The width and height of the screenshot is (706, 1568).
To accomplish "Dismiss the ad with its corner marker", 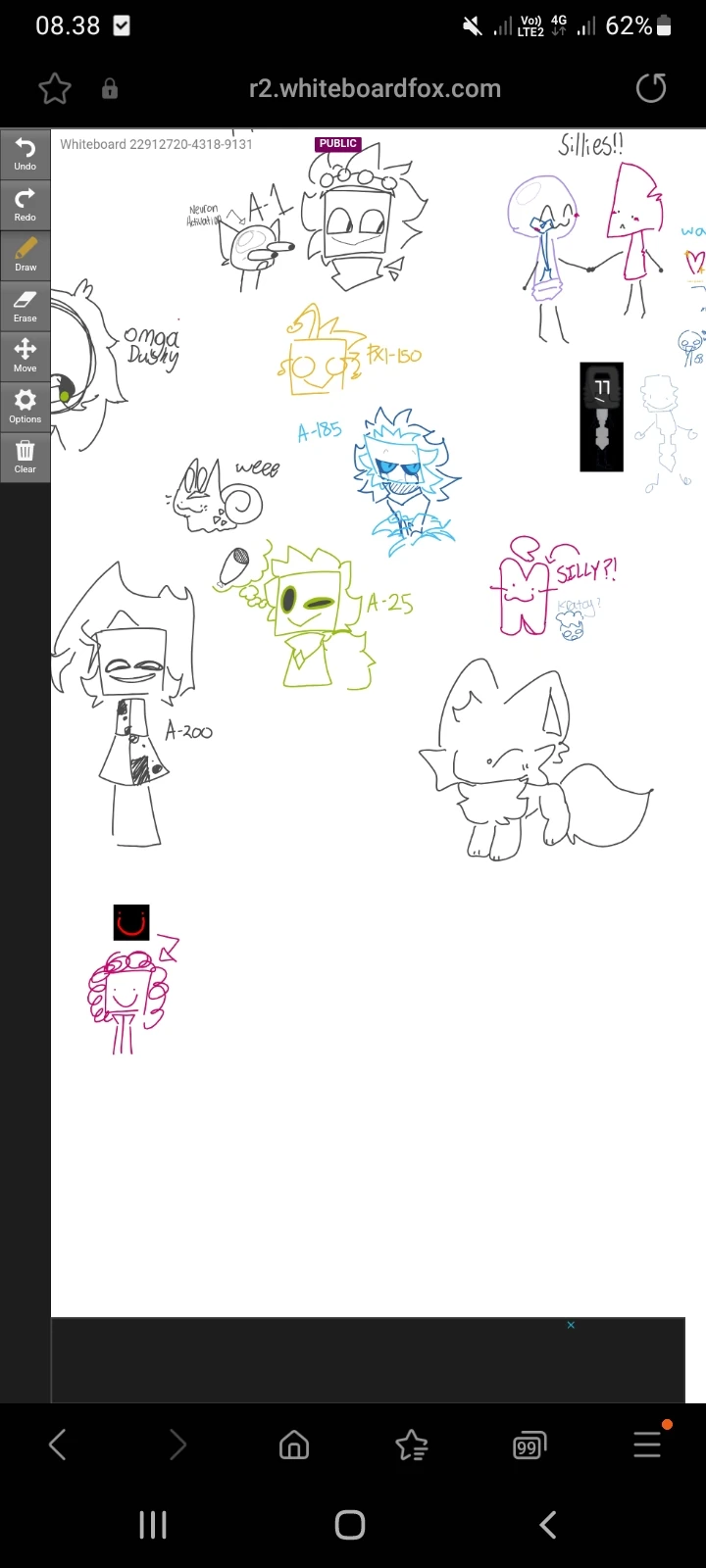I will (x=570, y=1324).
